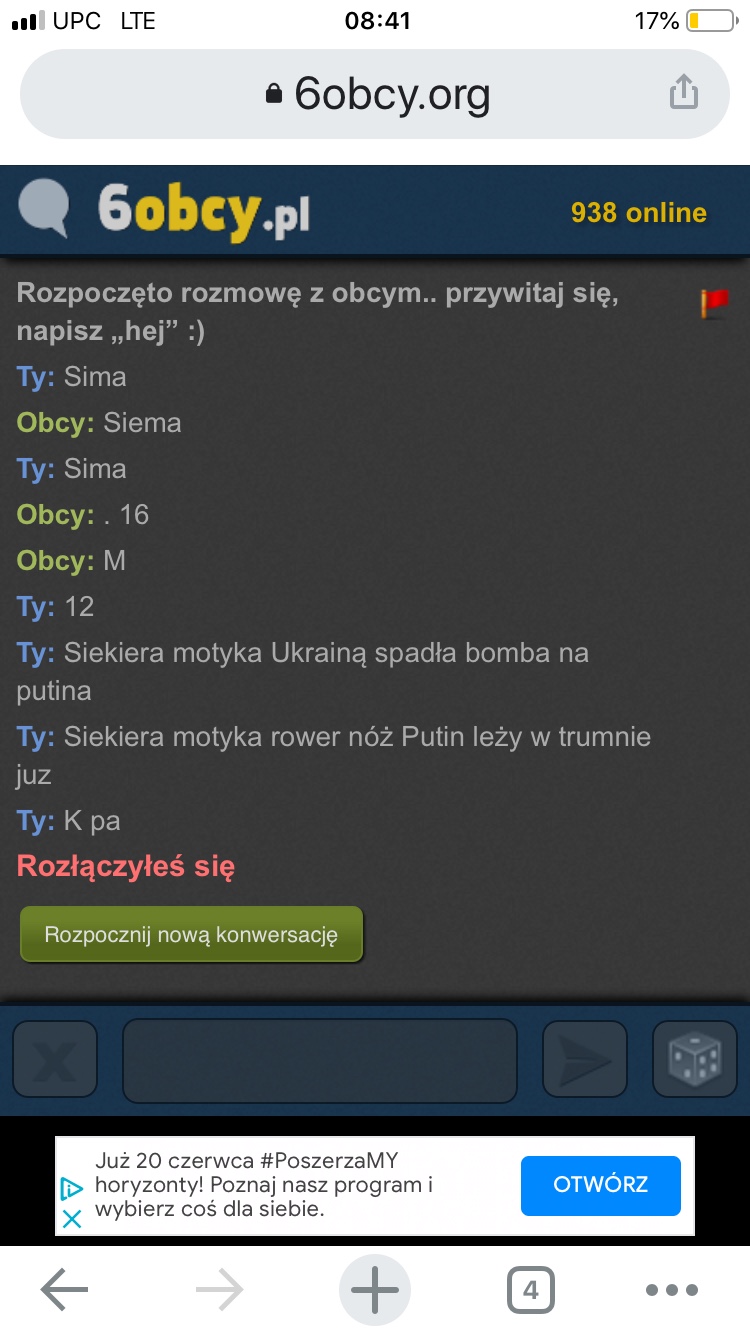Tap the red report flag icon
Screen dimensions: 750x1334
click(x=715, y=303)
